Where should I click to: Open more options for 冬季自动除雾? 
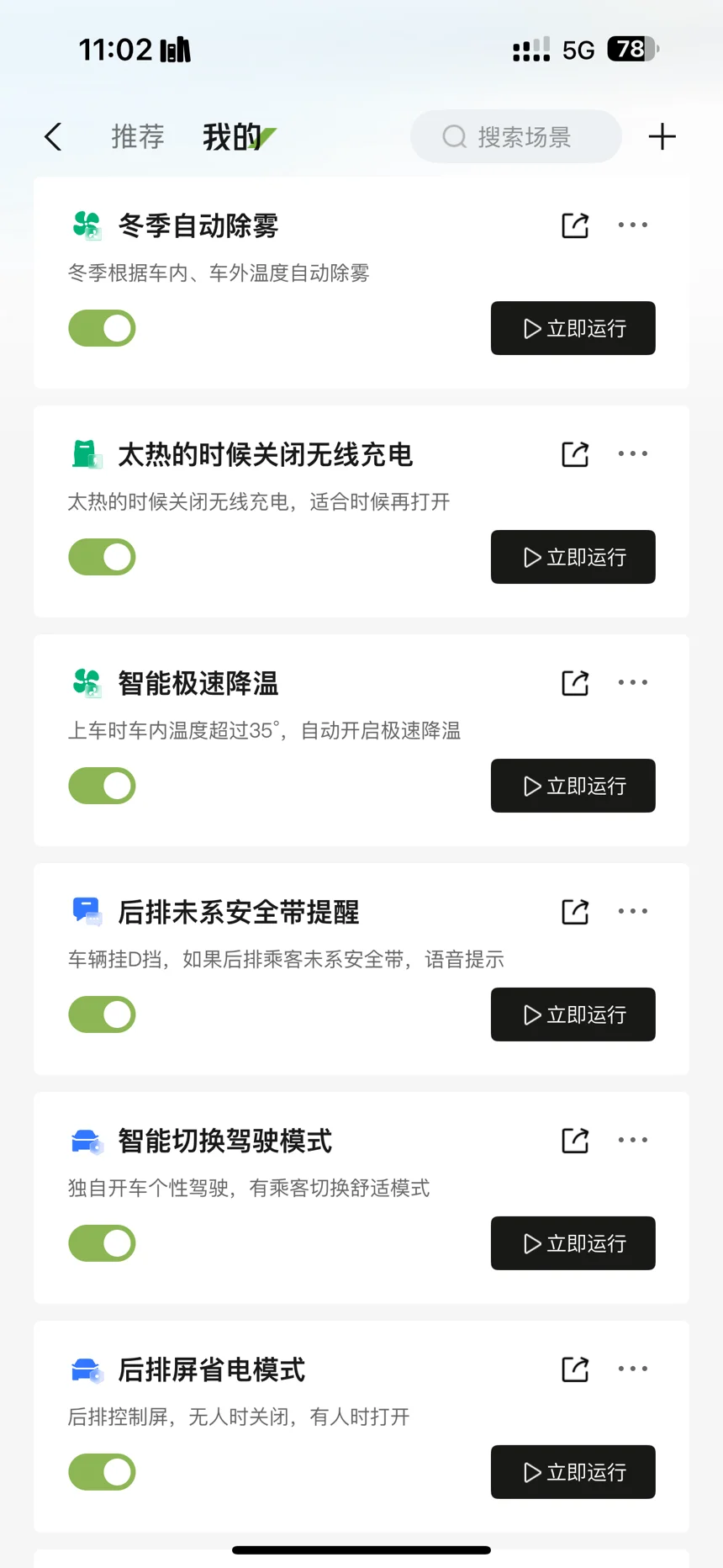click(x=633, y=225)
